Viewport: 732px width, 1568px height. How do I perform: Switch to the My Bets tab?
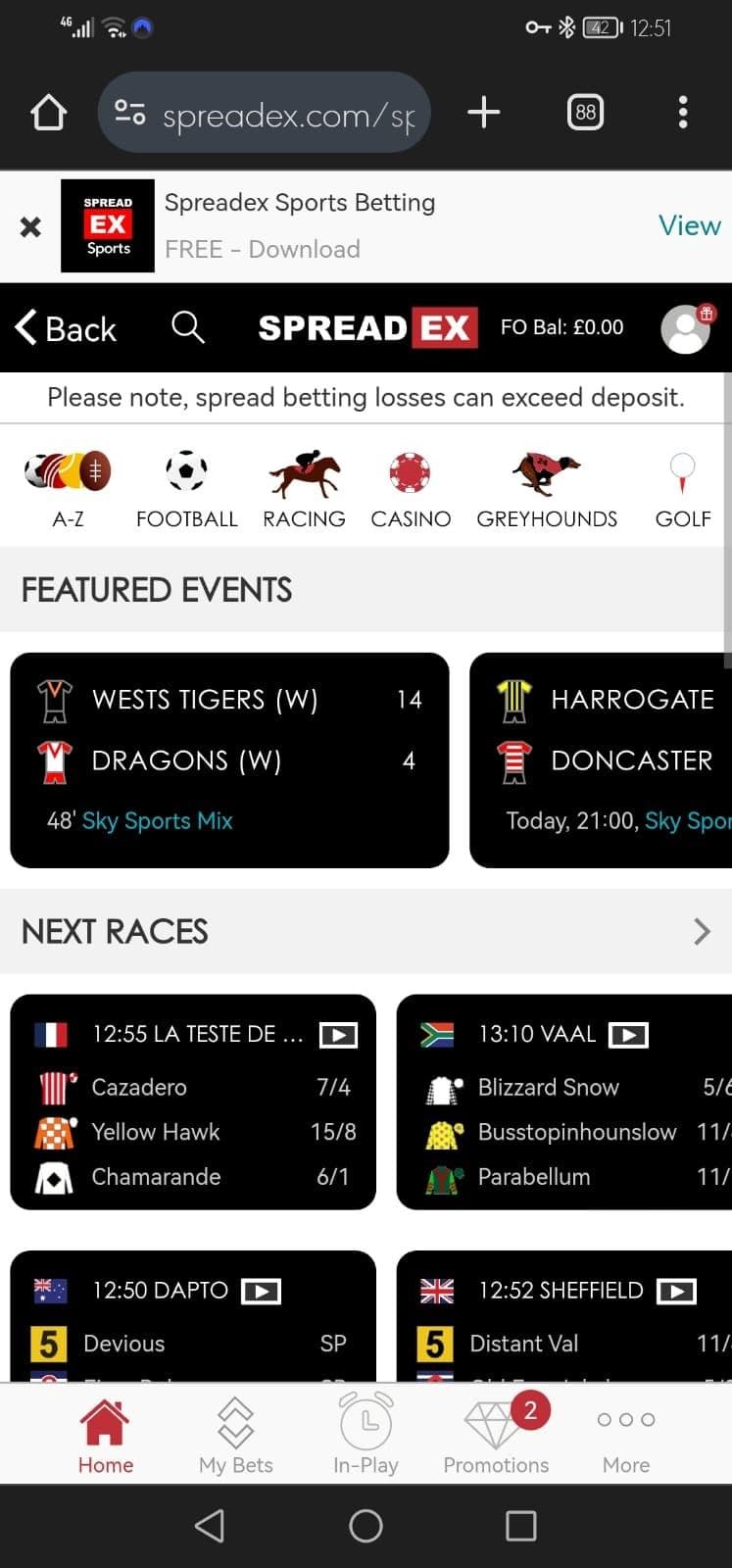[x=235, y=1436]
